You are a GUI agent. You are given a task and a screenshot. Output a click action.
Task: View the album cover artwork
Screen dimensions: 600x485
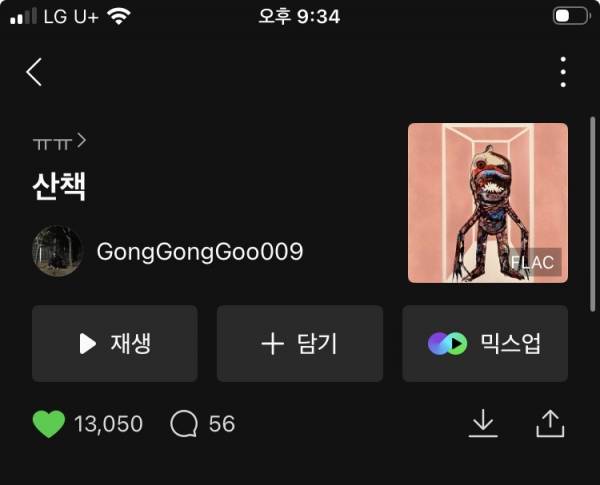(487, 203)
